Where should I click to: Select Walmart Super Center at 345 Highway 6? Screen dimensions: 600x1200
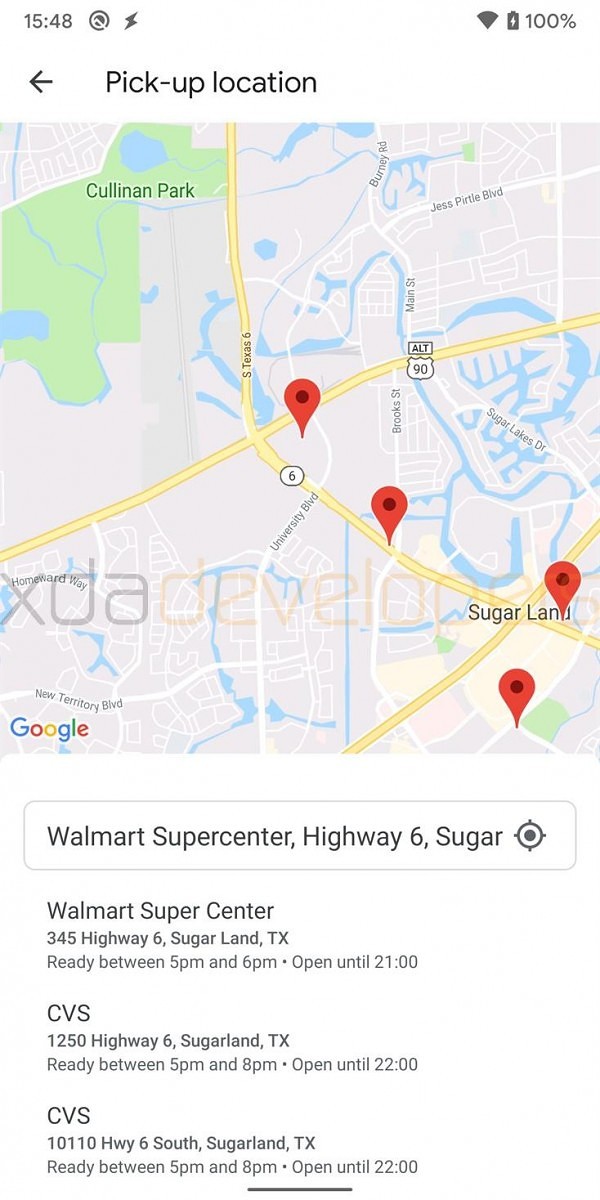pyautogui.click(x=300, y=936)
